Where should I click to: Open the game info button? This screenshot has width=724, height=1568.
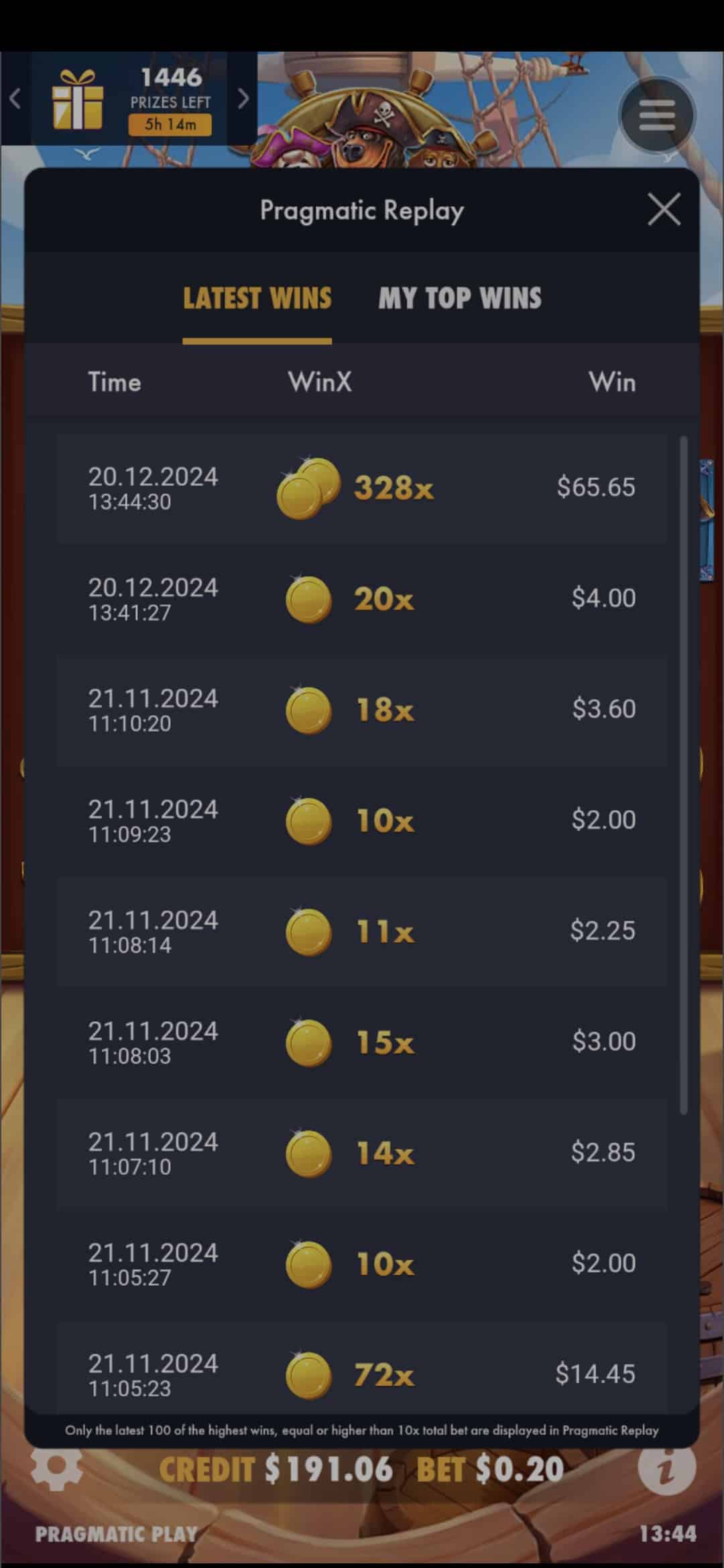[x=666, y=1467]
